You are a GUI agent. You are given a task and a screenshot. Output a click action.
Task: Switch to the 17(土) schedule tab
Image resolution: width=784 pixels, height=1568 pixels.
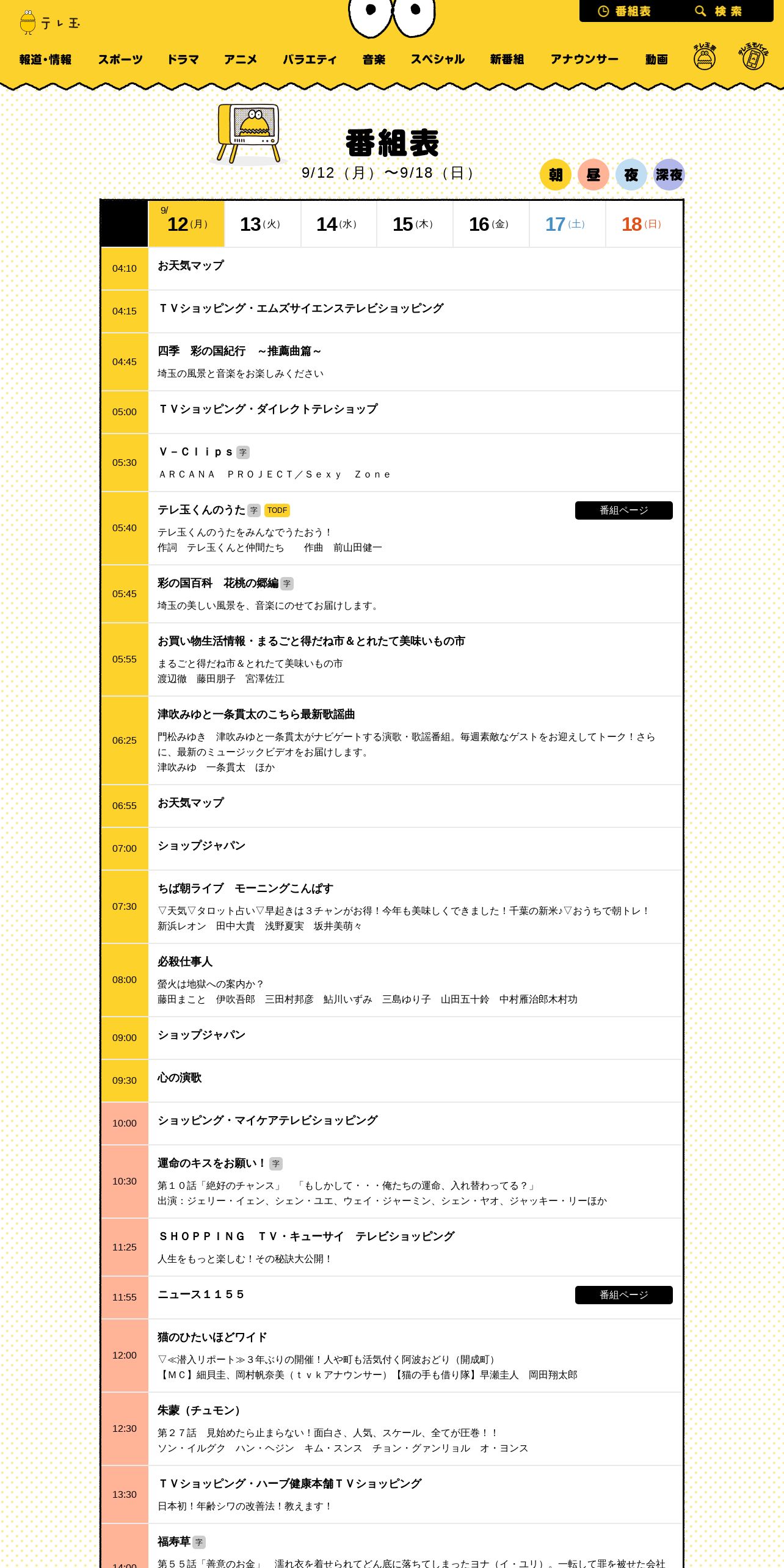[x=567, y=224]
